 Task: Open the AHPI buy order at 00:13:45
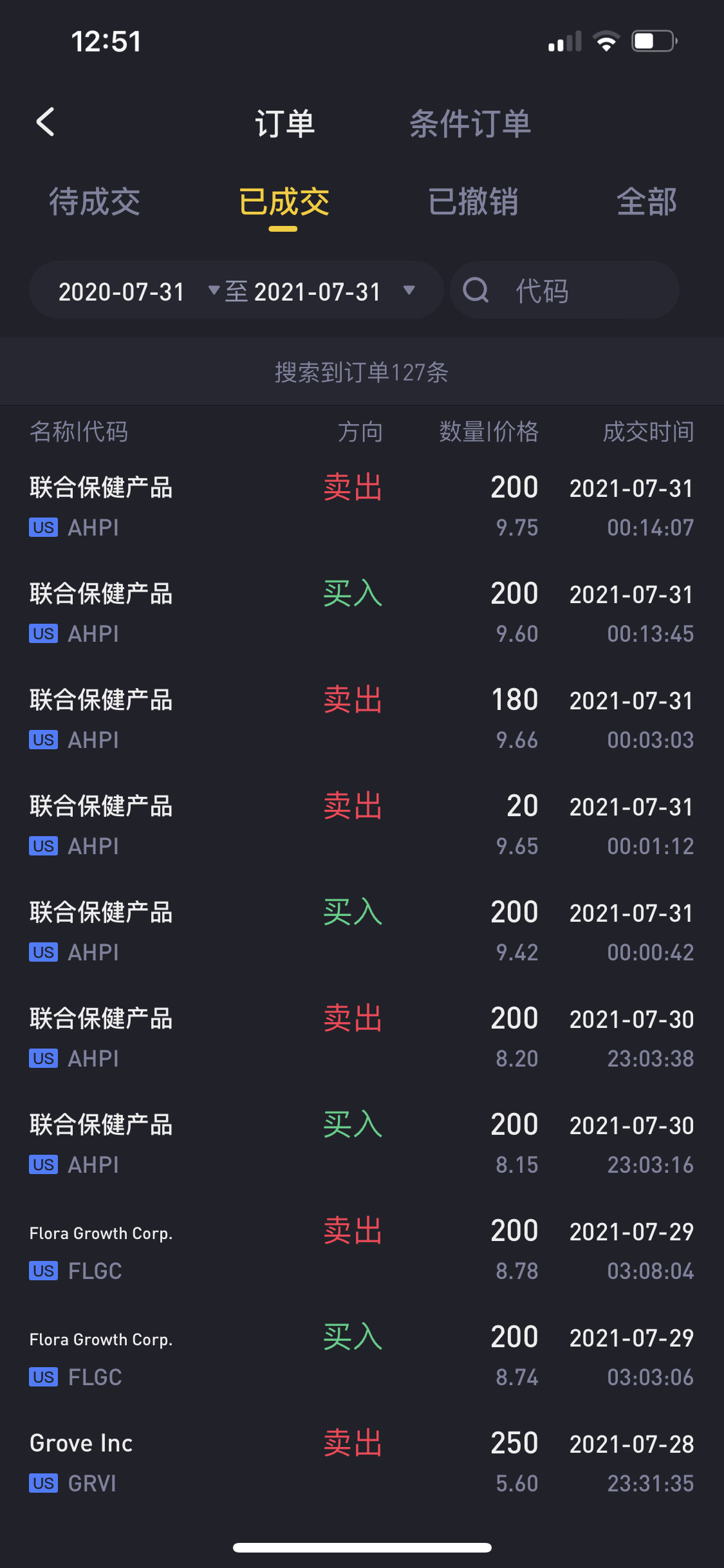tap(362, 613)
